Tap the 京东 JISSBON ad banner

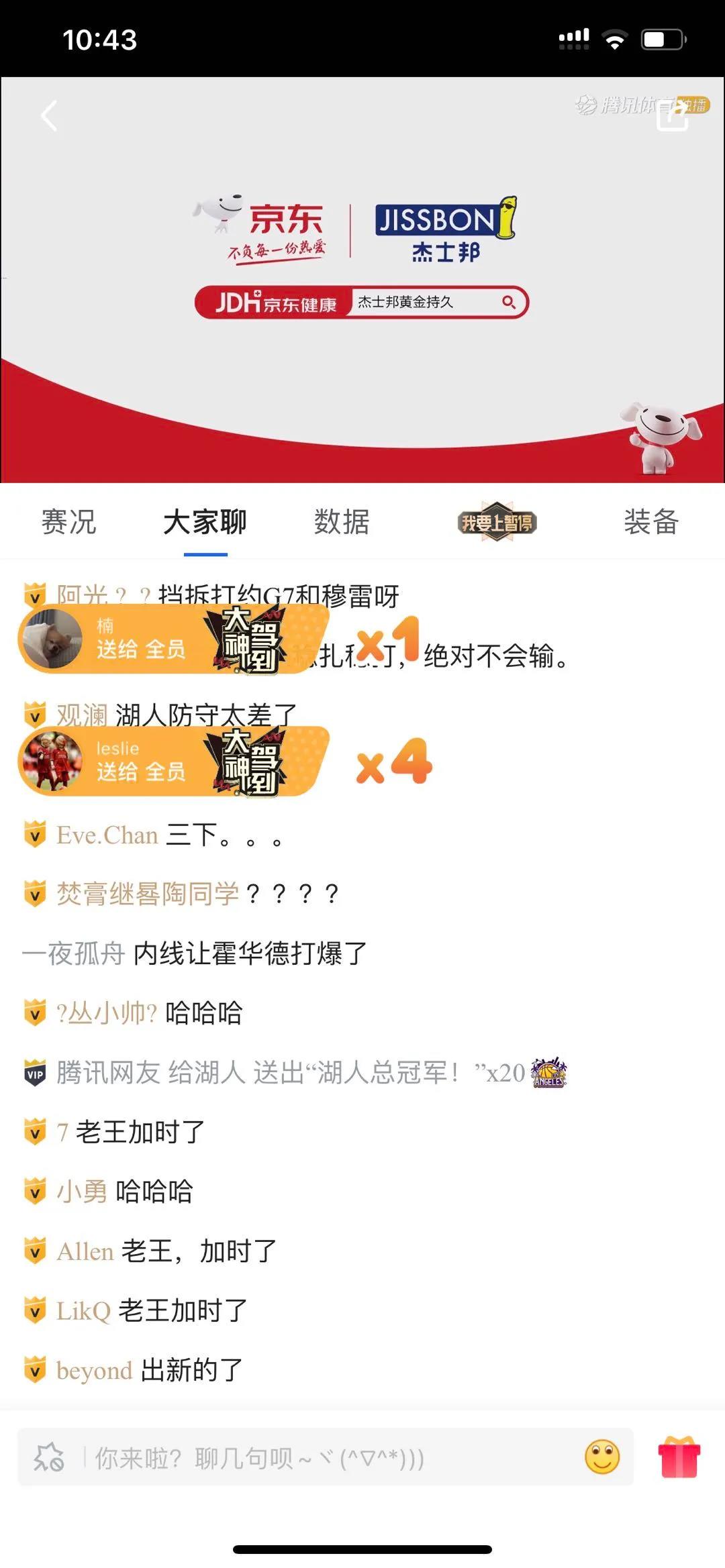click(x=362, y=268)
